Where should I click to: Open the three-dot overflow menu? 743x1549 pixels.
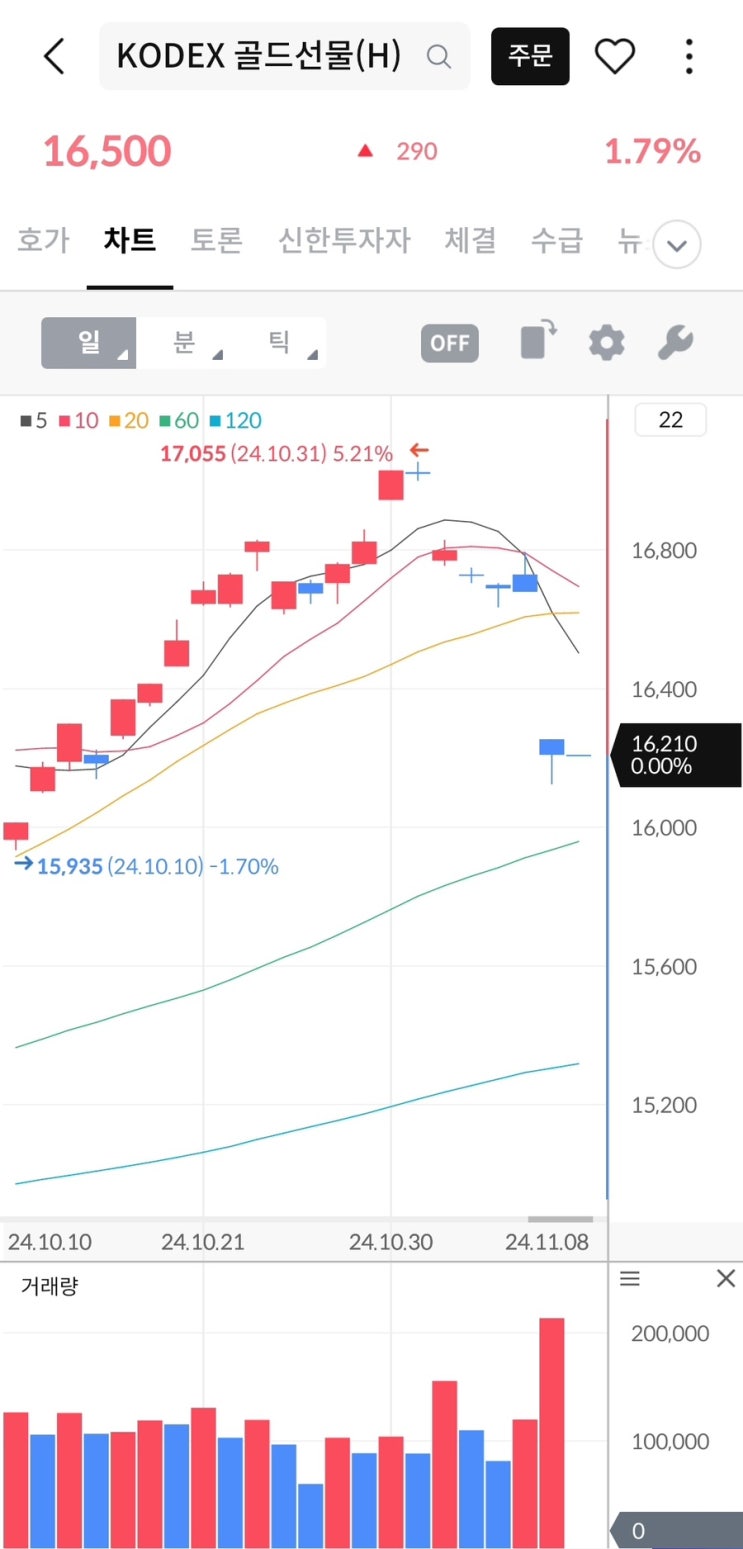coord(689,57)
